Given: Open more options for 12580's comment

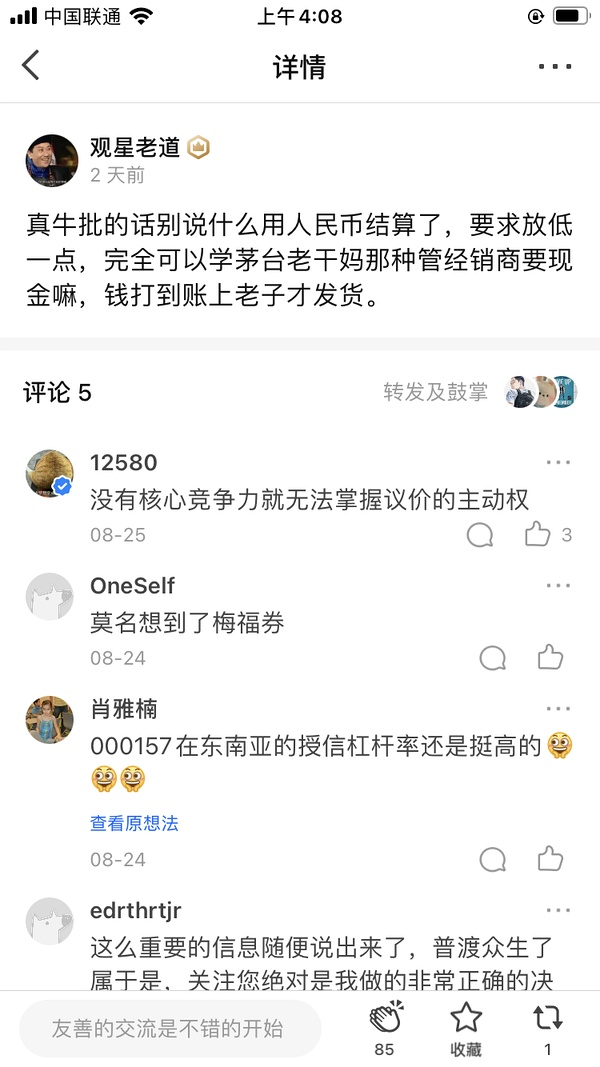Looking at the screenshot, I should coord(557,462).
